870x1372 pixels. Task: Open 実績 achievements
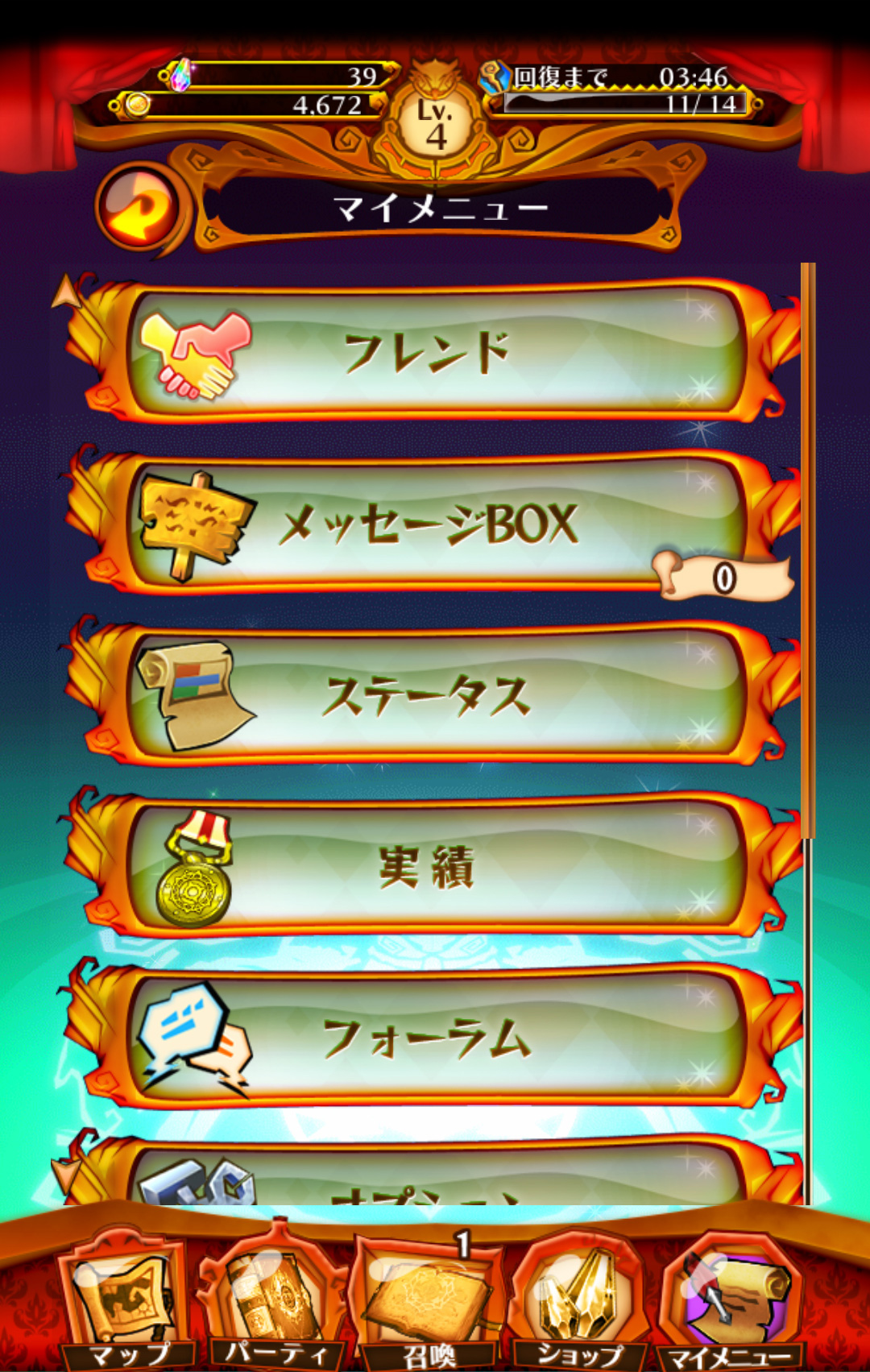433,867
